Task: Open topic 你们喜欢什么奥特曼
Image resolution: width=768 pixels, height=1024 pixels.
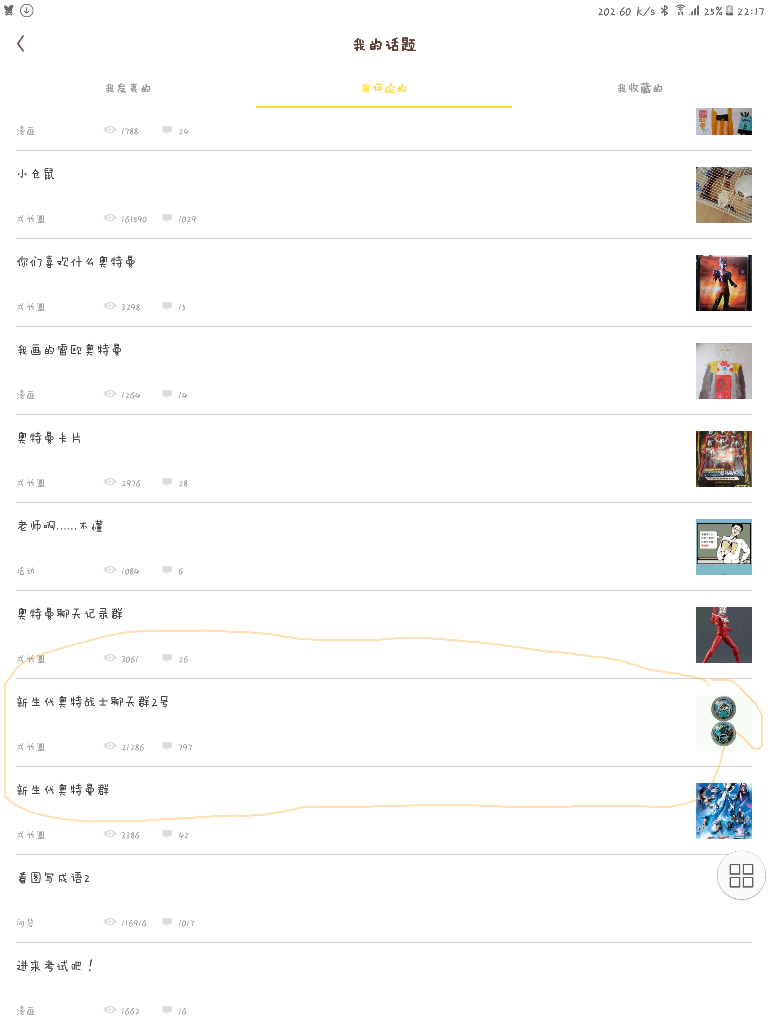Action: pos(76,262)
